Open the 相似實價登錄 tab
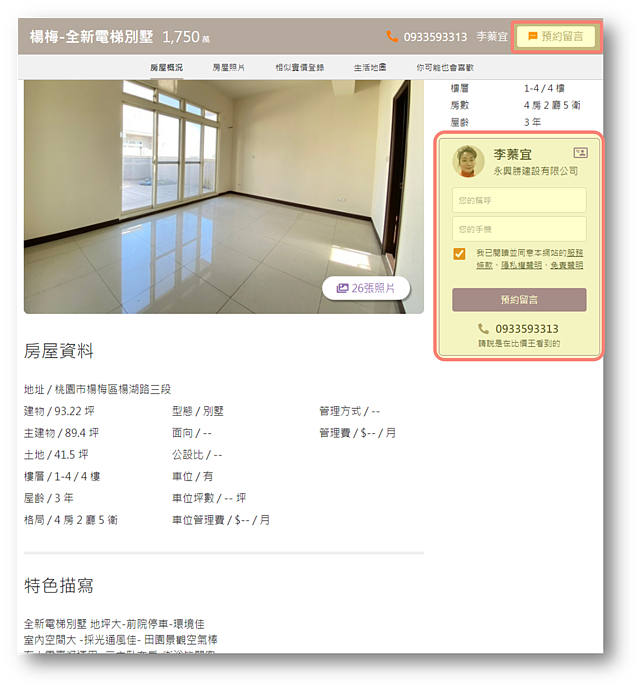Image resolution: width=640 pixels, height=690 pixels. tap(299, 67)
